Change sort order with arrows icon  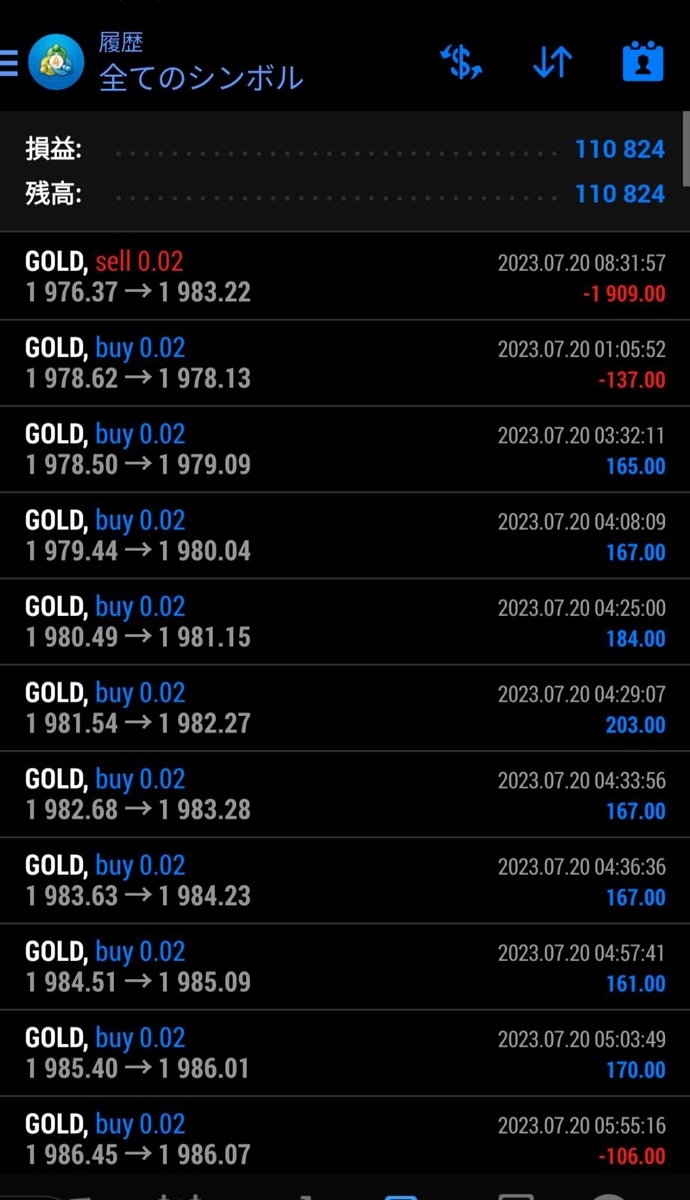(x=552, y=62)
